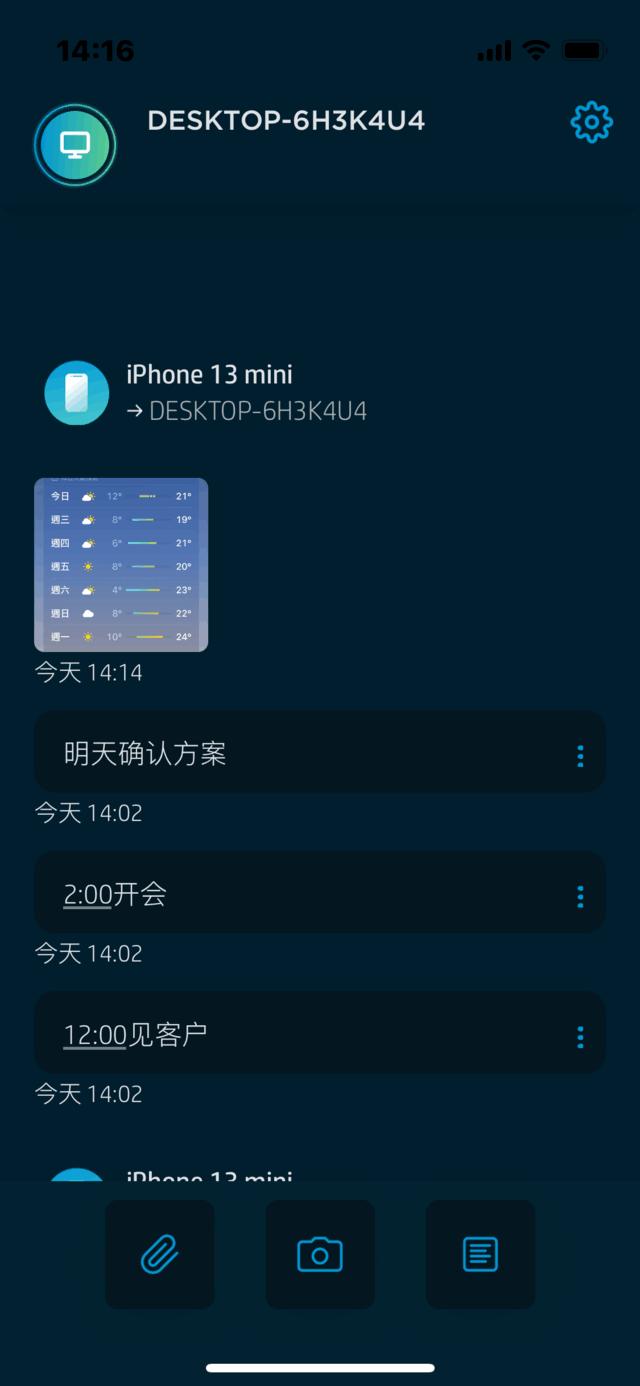This screenshot has height=1386, width=640.
Task: Compose a text note with the note button
Action: pyautogui.click(x=480, y=1254)
